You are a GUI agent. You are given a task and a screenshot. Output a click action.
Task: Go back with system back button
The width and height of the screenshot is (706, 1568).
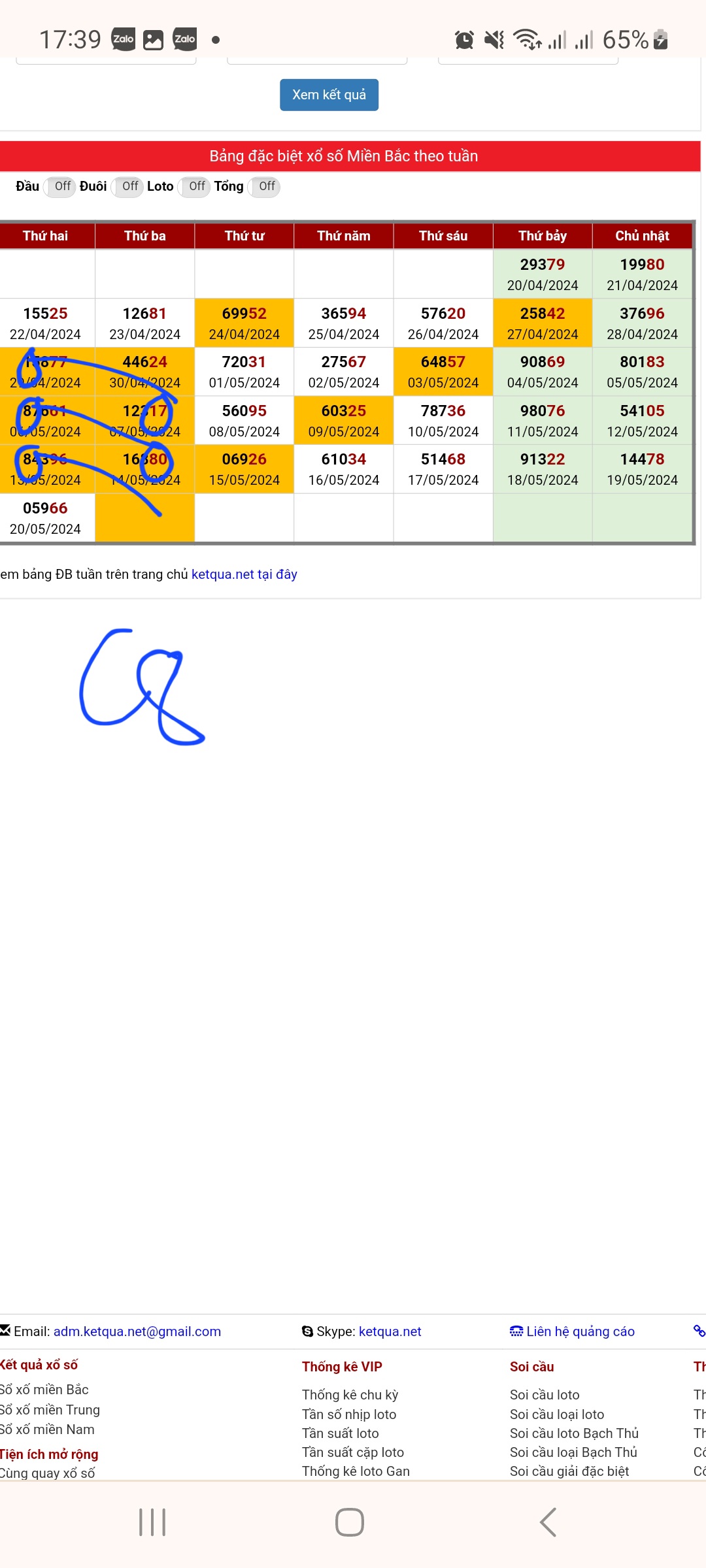click(548, 1522)
